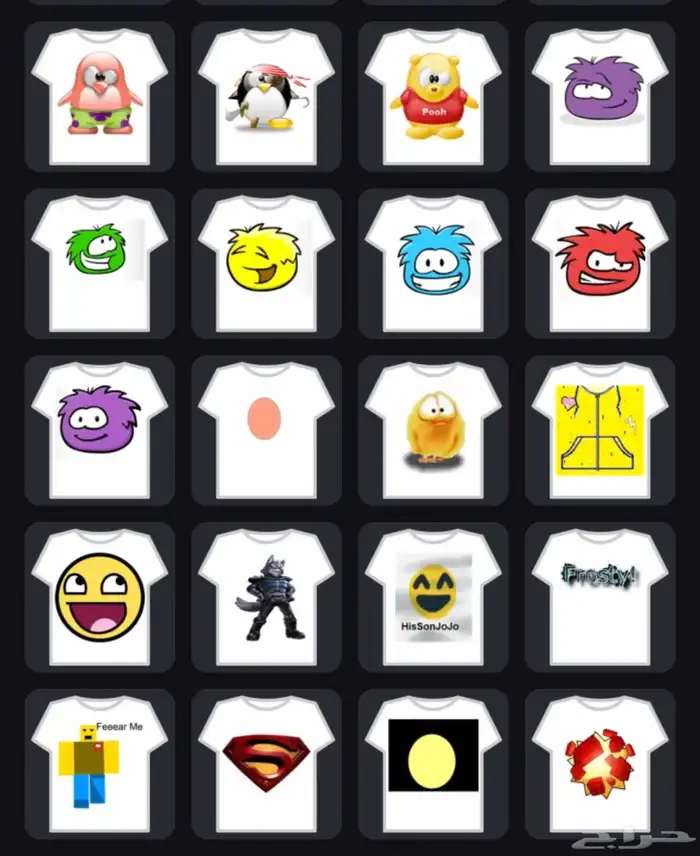Viewport: 700px width, 856px height.
Task: Select the pirate penguin t-shirt
Action: click(x=266, y=97)
